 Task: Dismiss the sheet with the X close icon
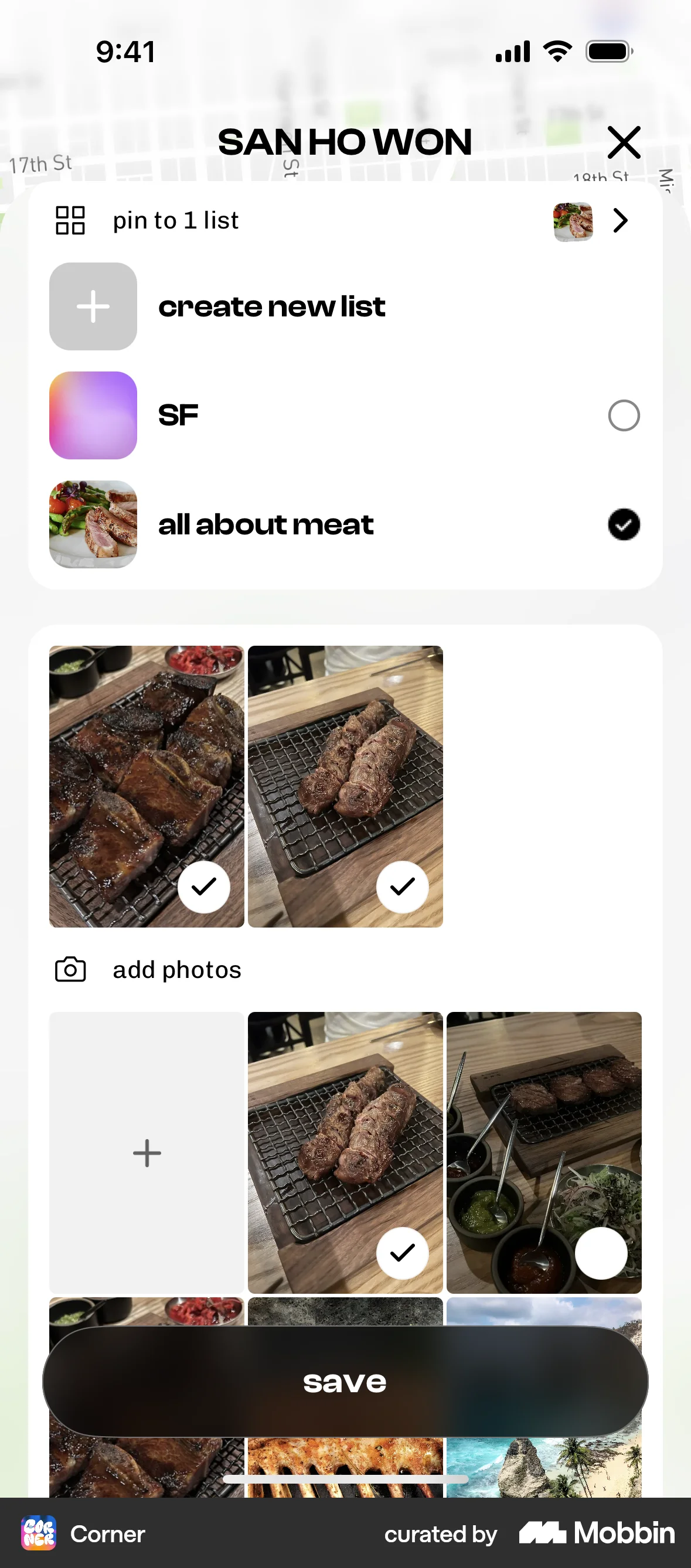click(625, 142)
